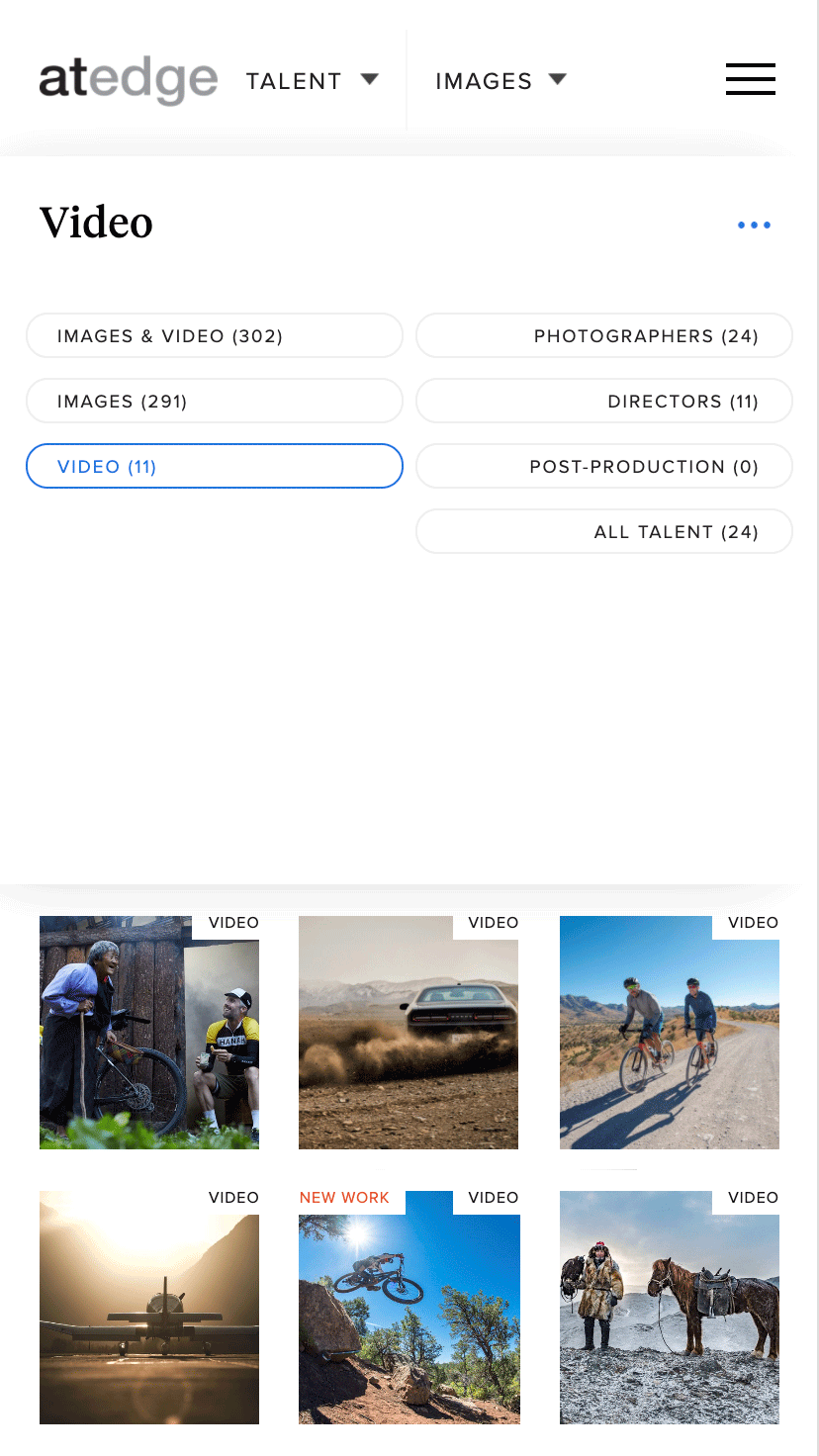Open video of cyclist with elderly woman
This screenshot has height=1456, width=819.
click(149, 1034)
